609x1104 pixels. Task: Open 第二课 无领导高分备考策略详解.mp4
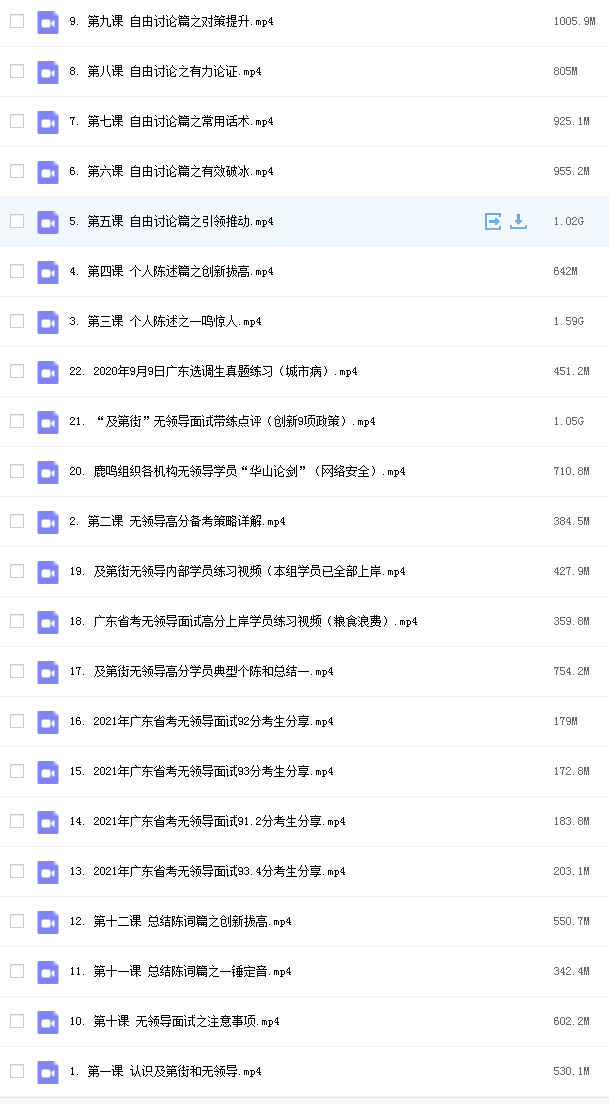coord(177,521)
